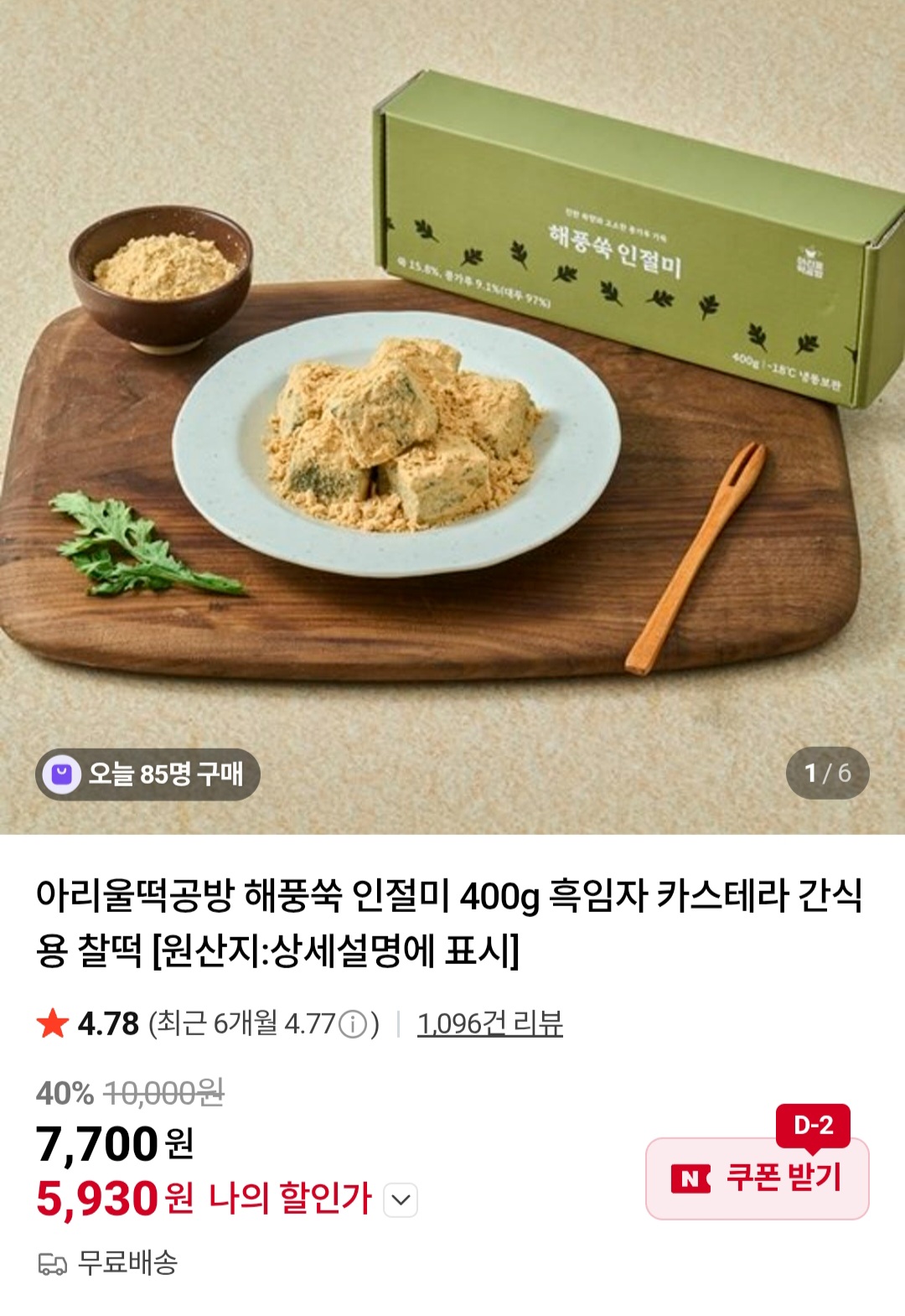
Task: Tap the 쿠폰 받기 coupon button
Action: 757,1178
